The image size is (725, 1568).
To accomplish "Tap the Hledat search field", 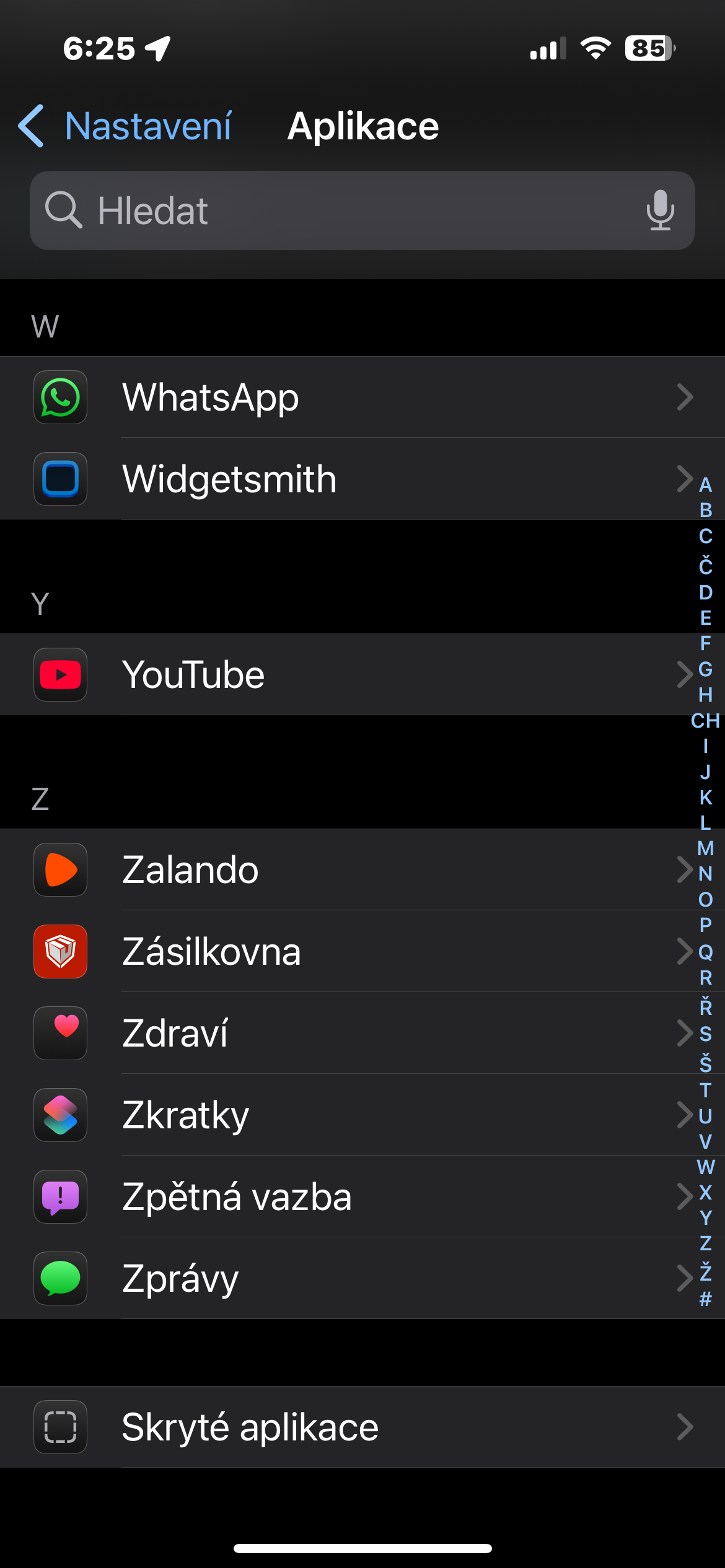I will [x=347, y=211].
